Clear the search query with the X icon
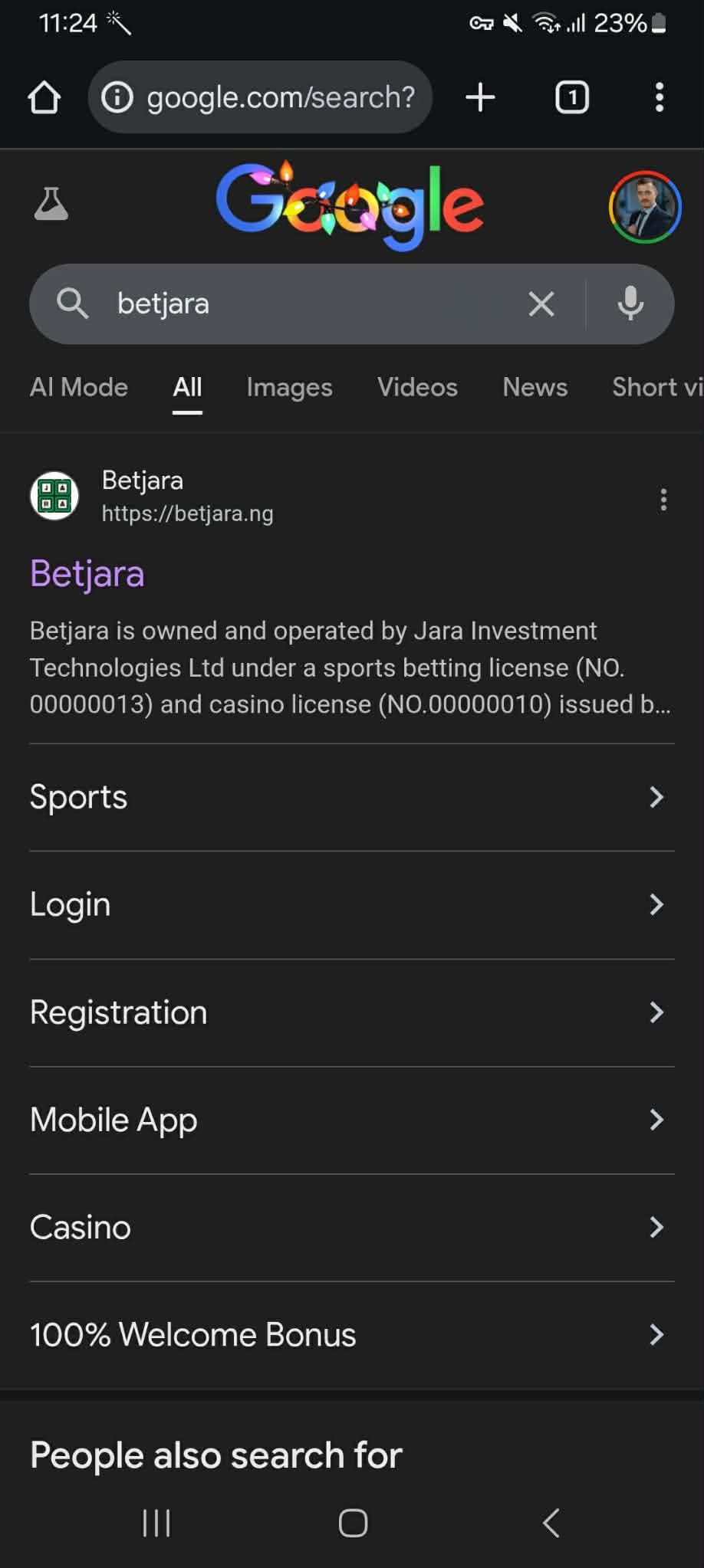Image resolution: width=704 pixels, height=1568 pixels. tap(541, 303)
